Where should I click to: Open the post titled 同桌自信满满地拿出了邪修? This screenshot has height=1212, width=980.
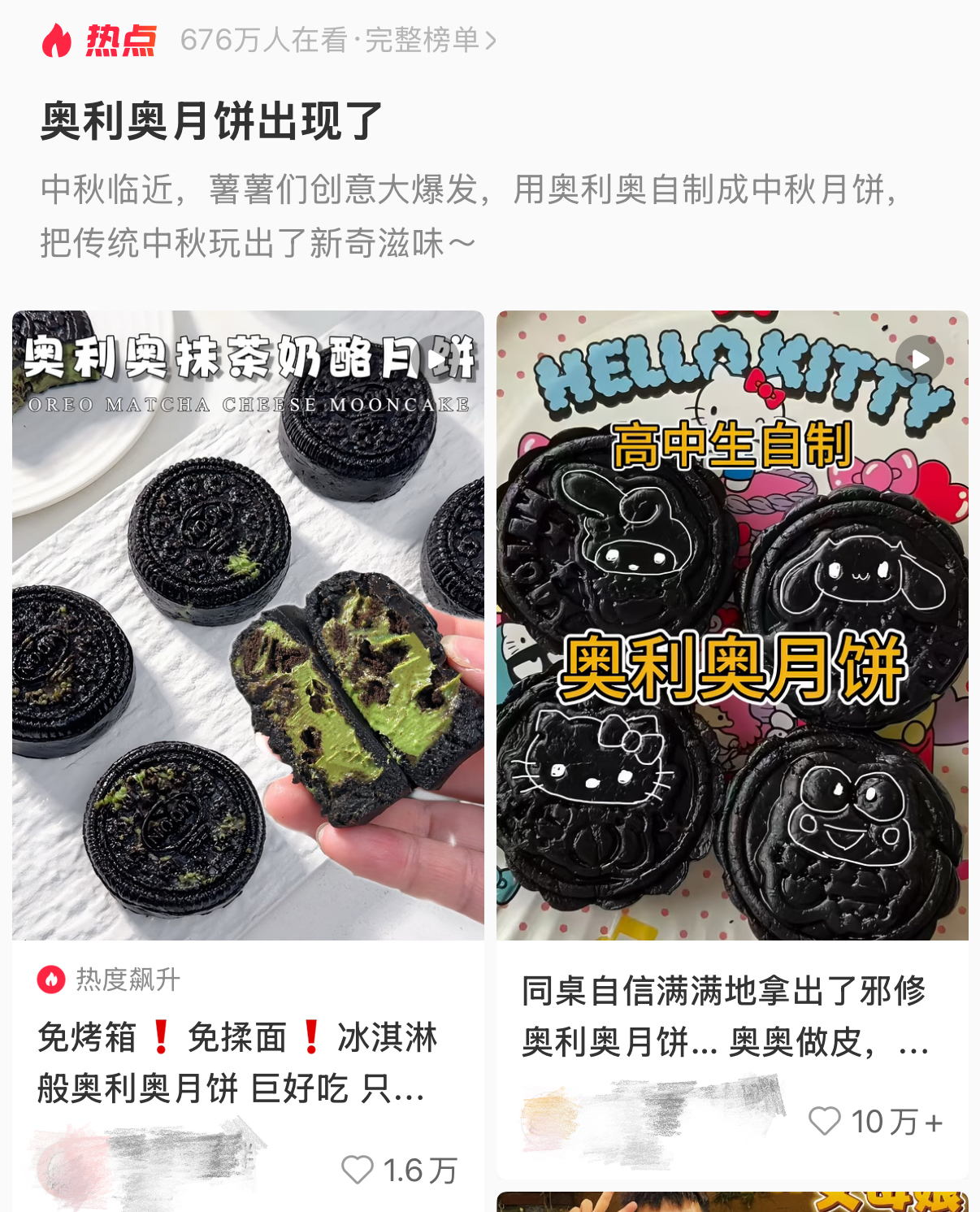723,1015
